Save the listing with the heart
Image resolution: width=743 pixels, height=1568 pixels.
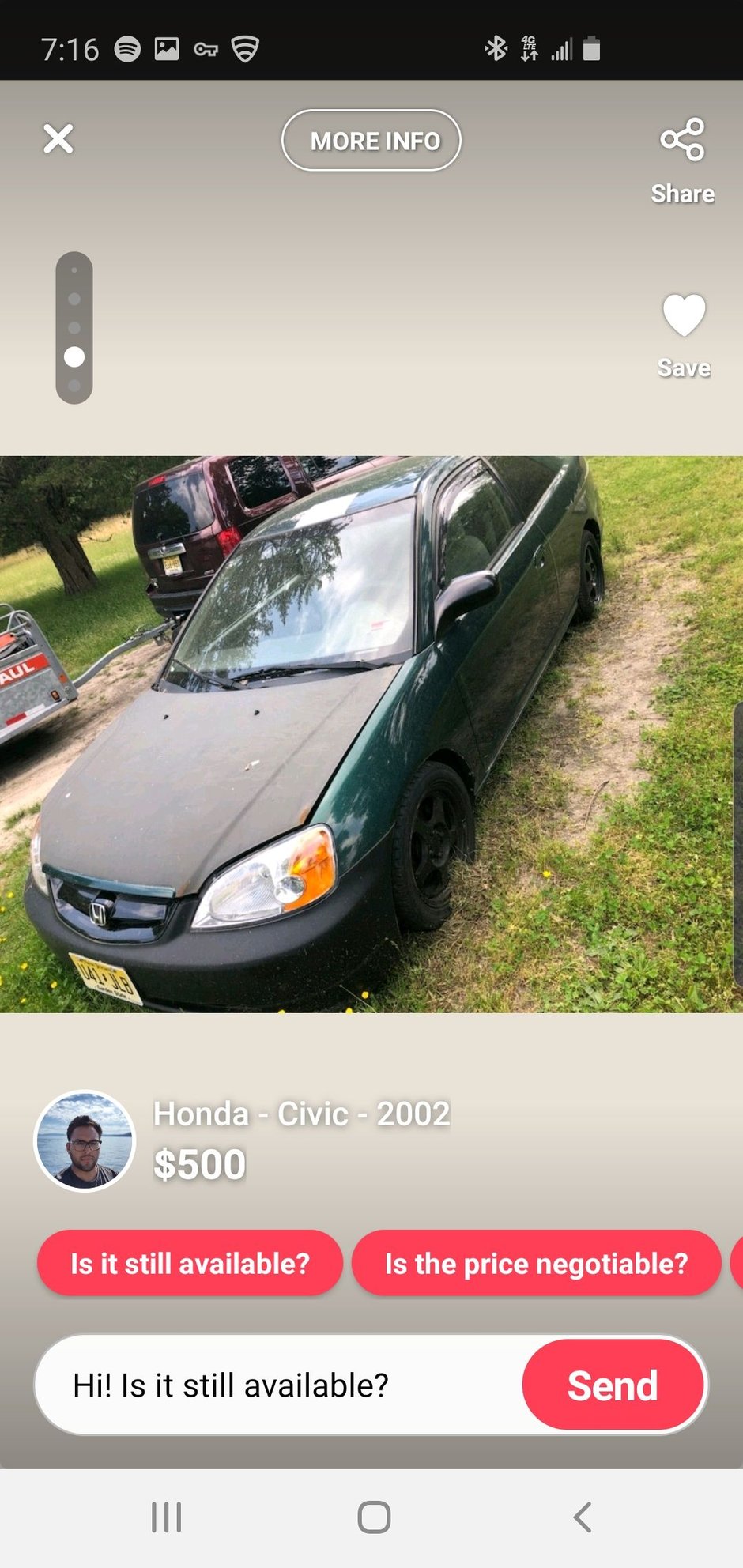point(684,315)
